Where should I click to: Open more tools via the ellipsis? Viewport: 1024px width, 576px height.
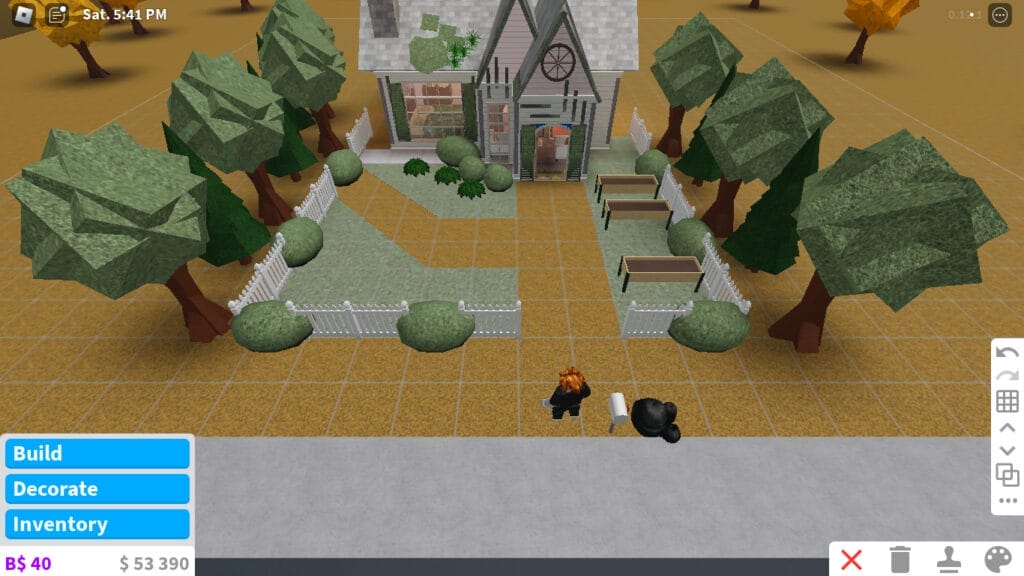pyautogui.click(x=1007, y=500)
